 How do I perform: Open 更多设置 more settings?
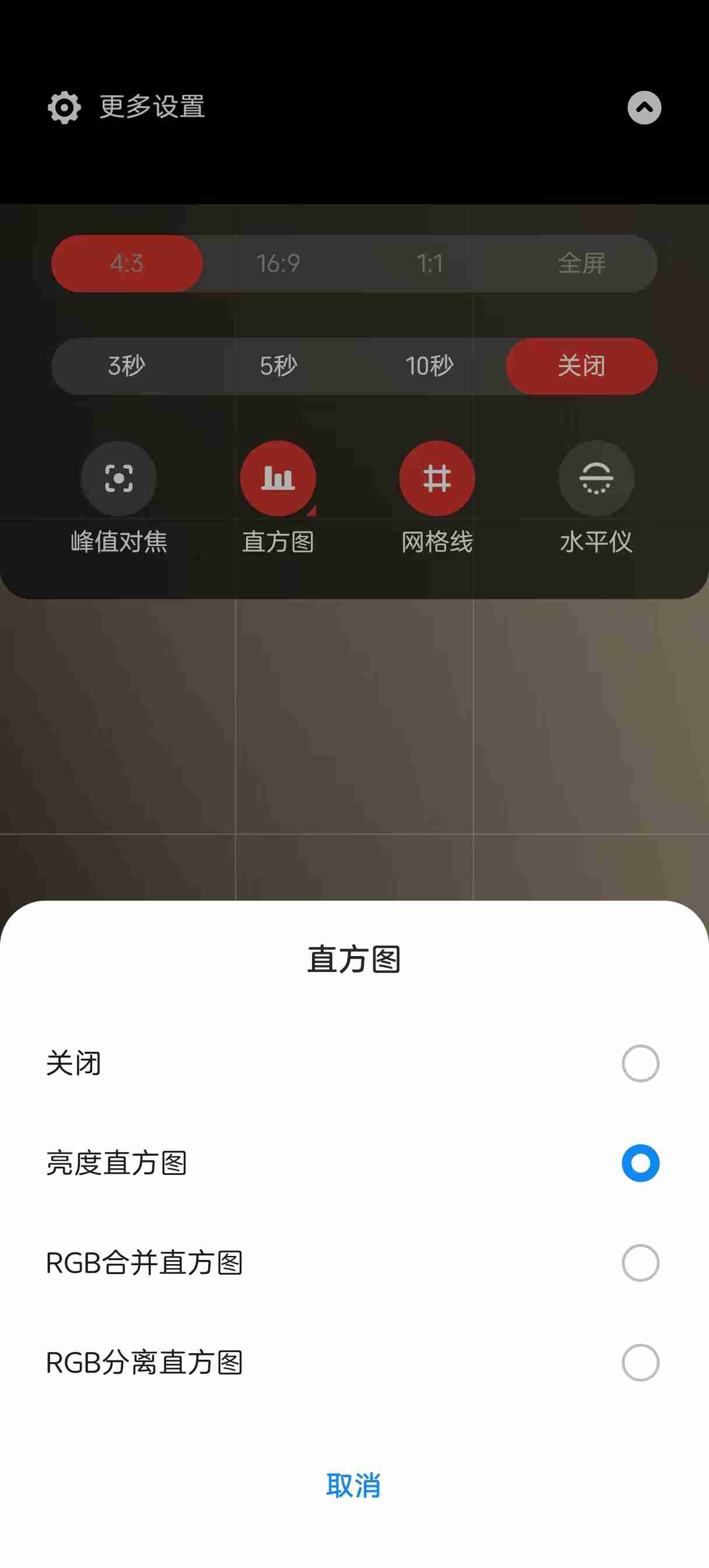coord(151,107)
